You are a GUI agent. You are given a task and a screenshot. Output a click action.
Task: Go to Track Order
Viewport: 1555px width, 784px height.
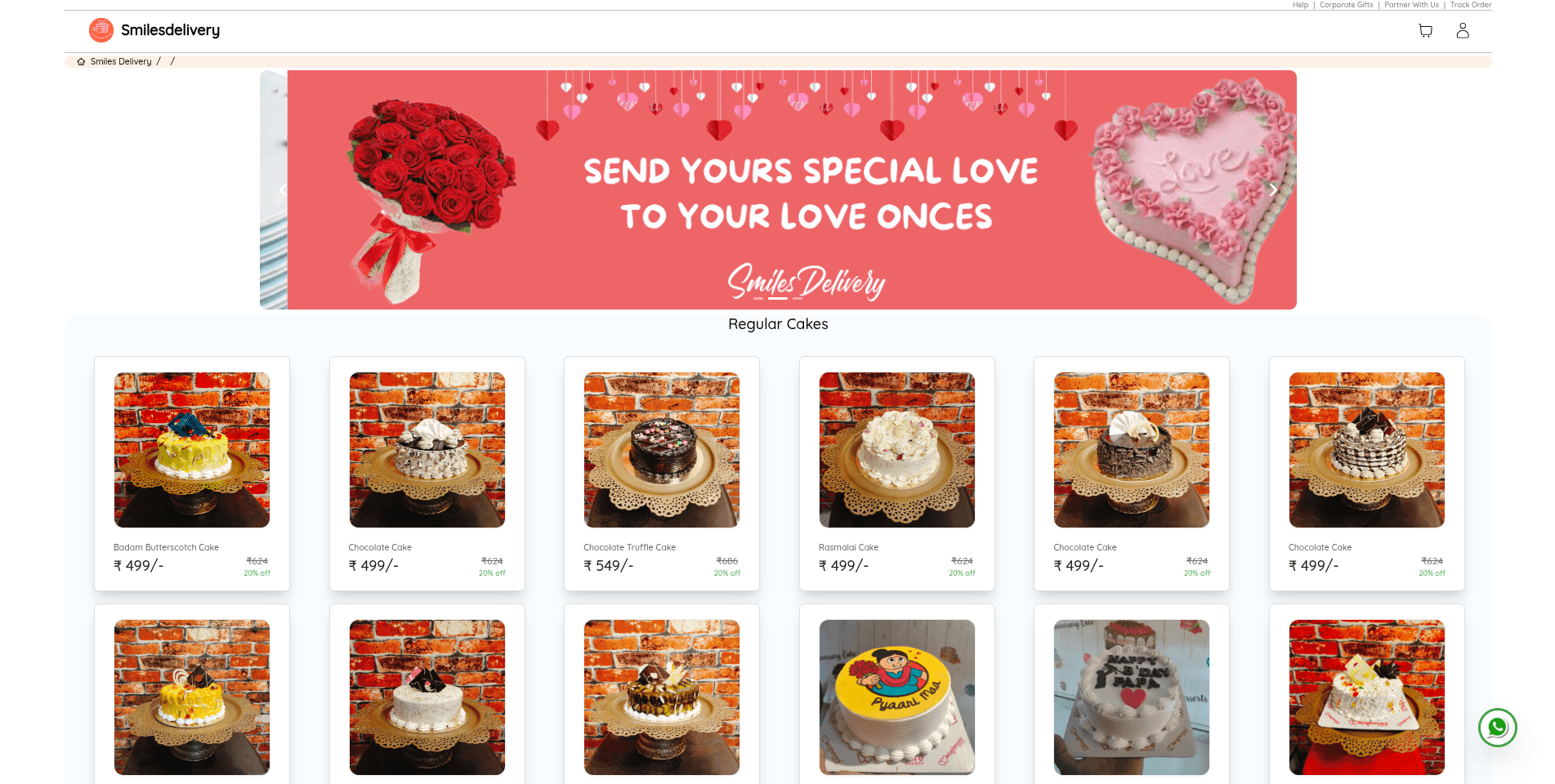coord(1470,5)
